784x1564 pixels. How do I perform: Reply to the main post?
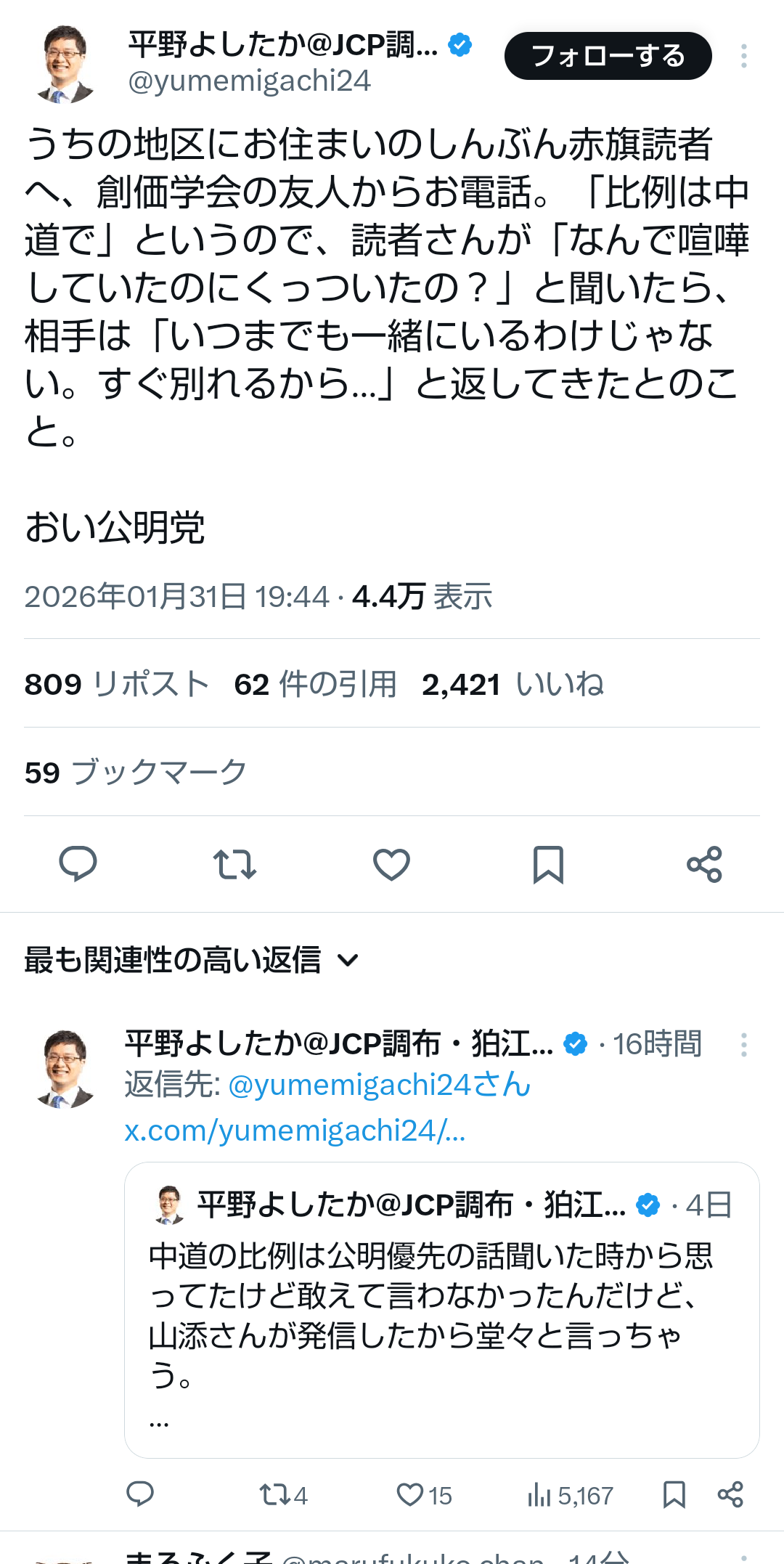click(78, 864)
